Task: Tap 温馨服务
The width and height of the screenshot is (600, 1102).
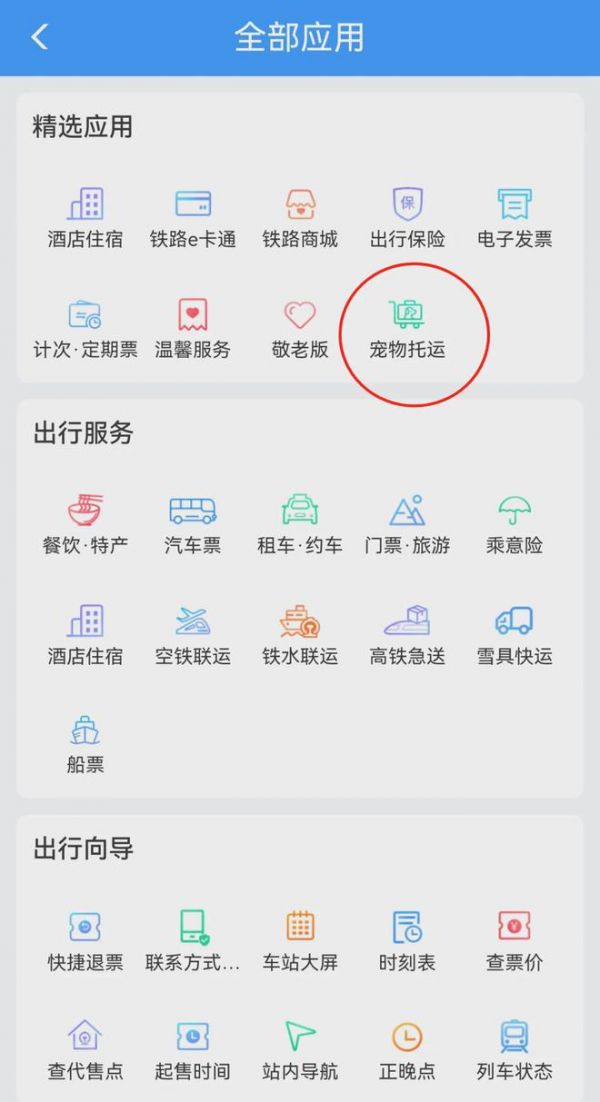Action: pyautogui.click(x=193, y=330)
